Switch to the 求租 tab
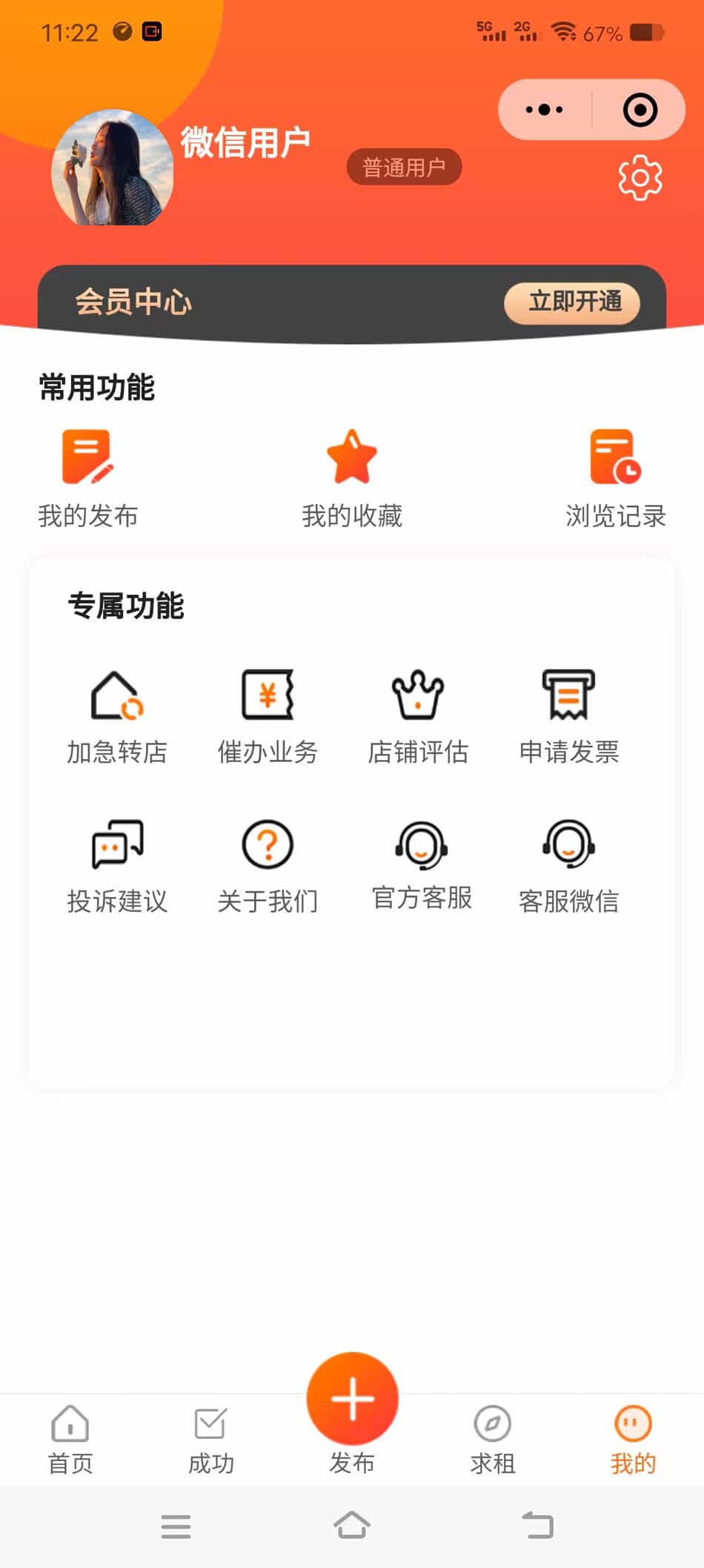 (493, 1440)
